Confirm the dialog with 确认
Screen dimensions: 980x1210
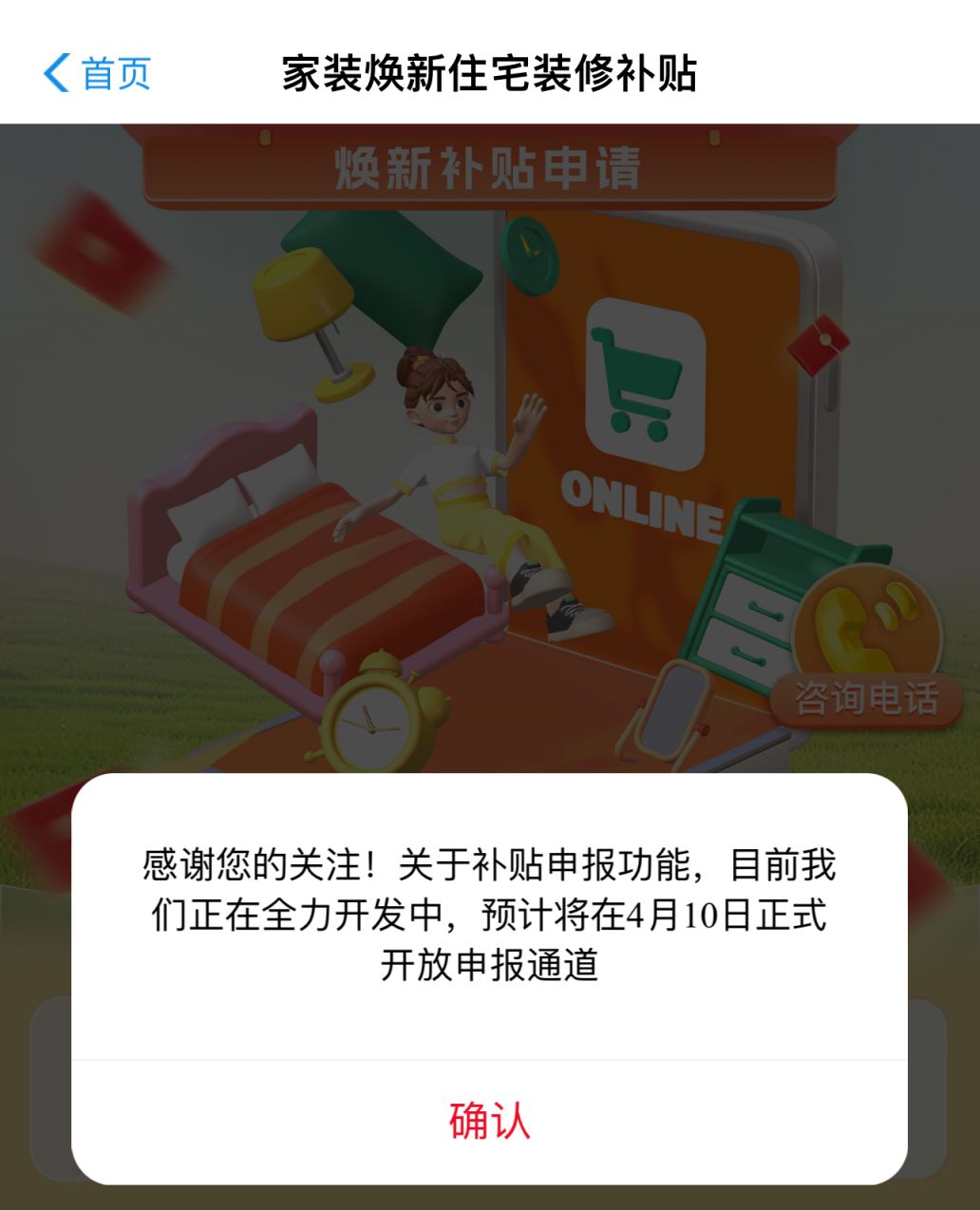489,1121
